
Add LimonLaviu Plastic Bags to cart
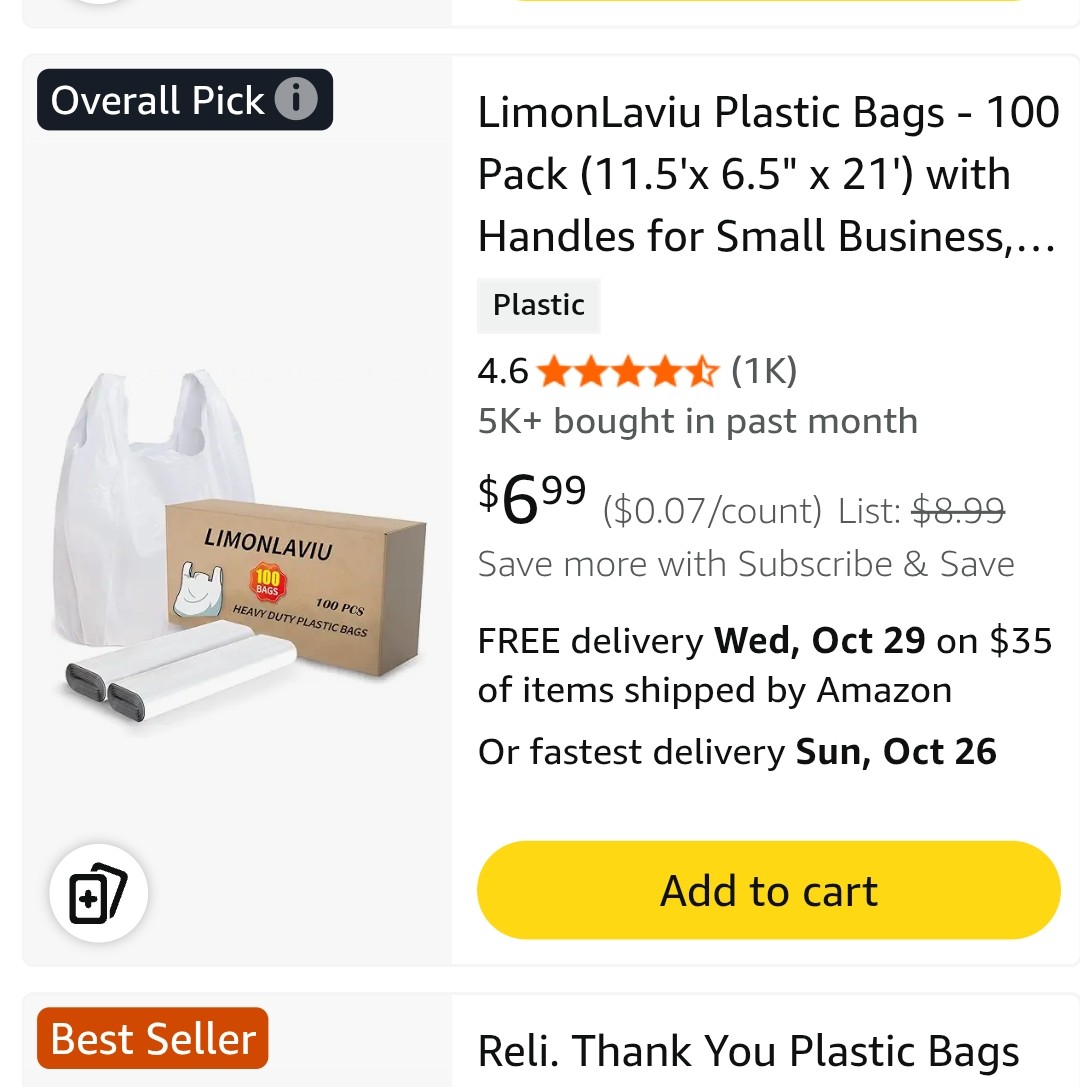tap(768, 890)
